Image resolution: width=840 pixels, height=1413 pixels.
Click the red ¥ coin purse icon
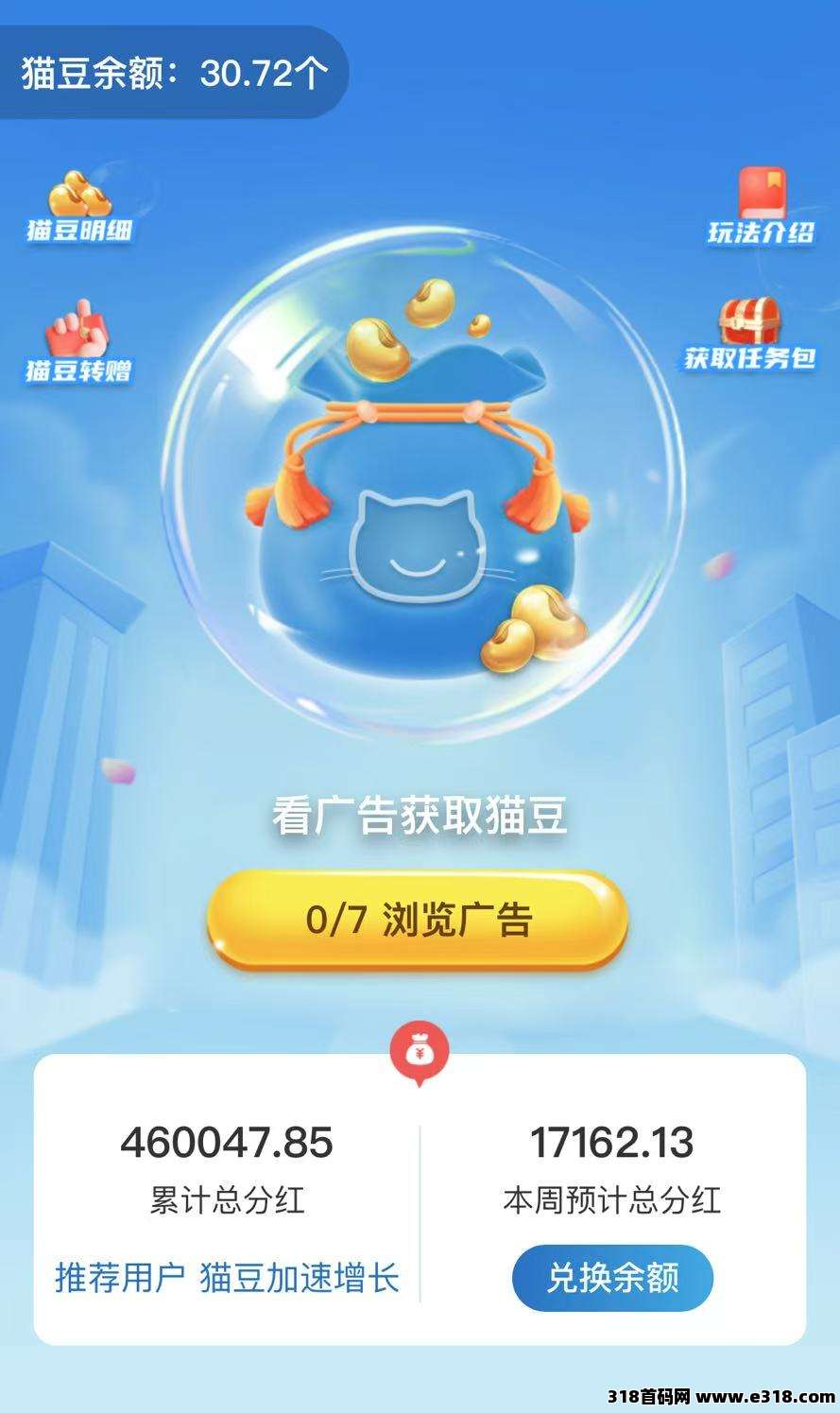point(420,1049)
